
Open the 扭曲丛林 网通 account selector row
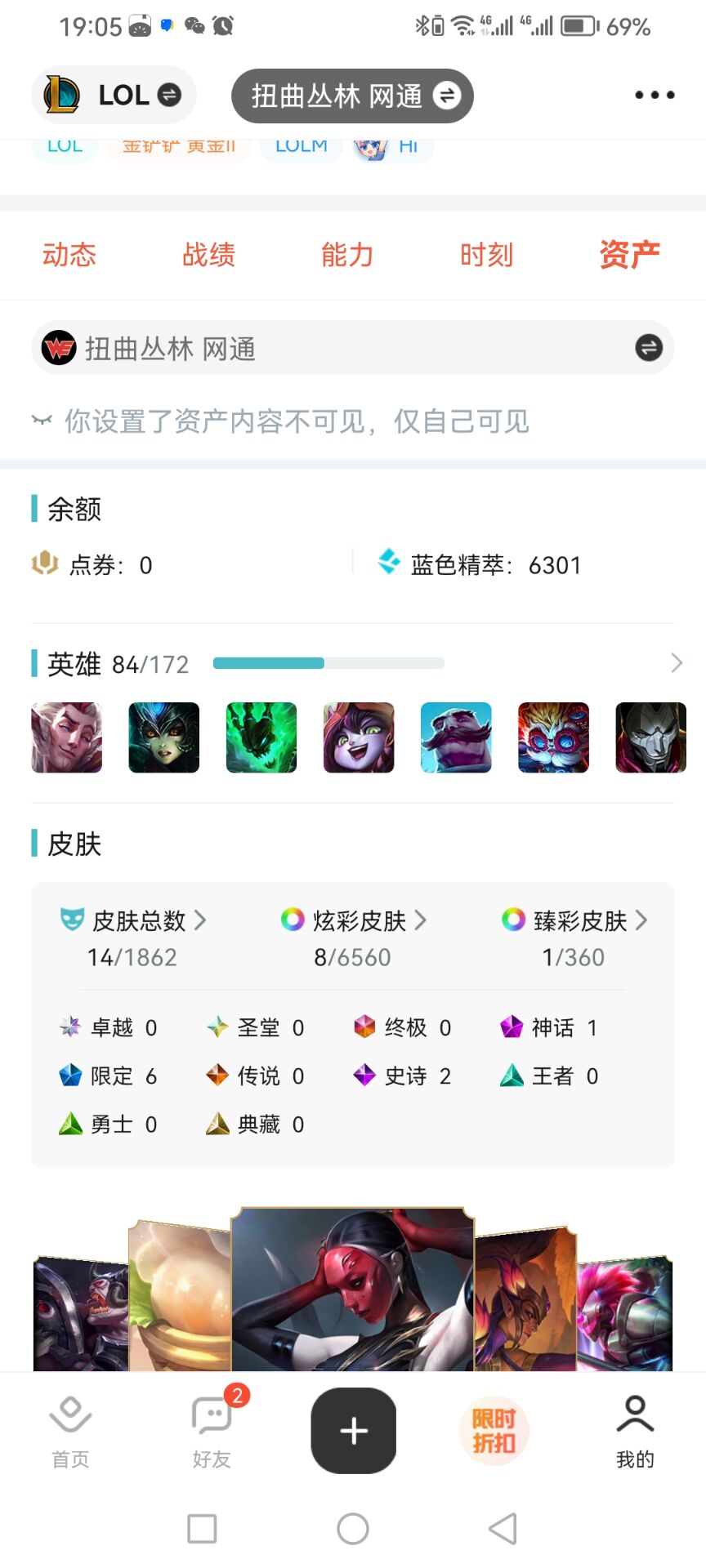click(x=352, y=349)
